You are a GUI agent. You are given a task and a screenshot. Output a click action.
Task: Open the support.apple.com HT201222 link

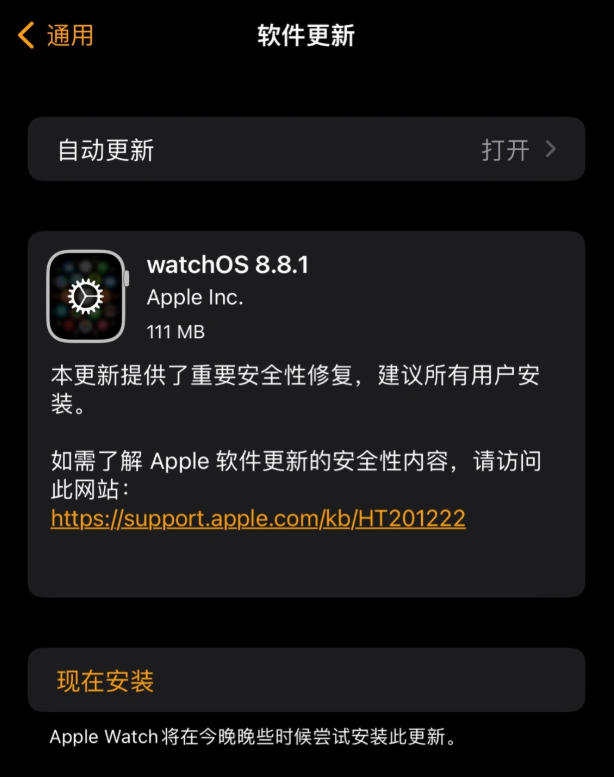(x=258, y=518)
